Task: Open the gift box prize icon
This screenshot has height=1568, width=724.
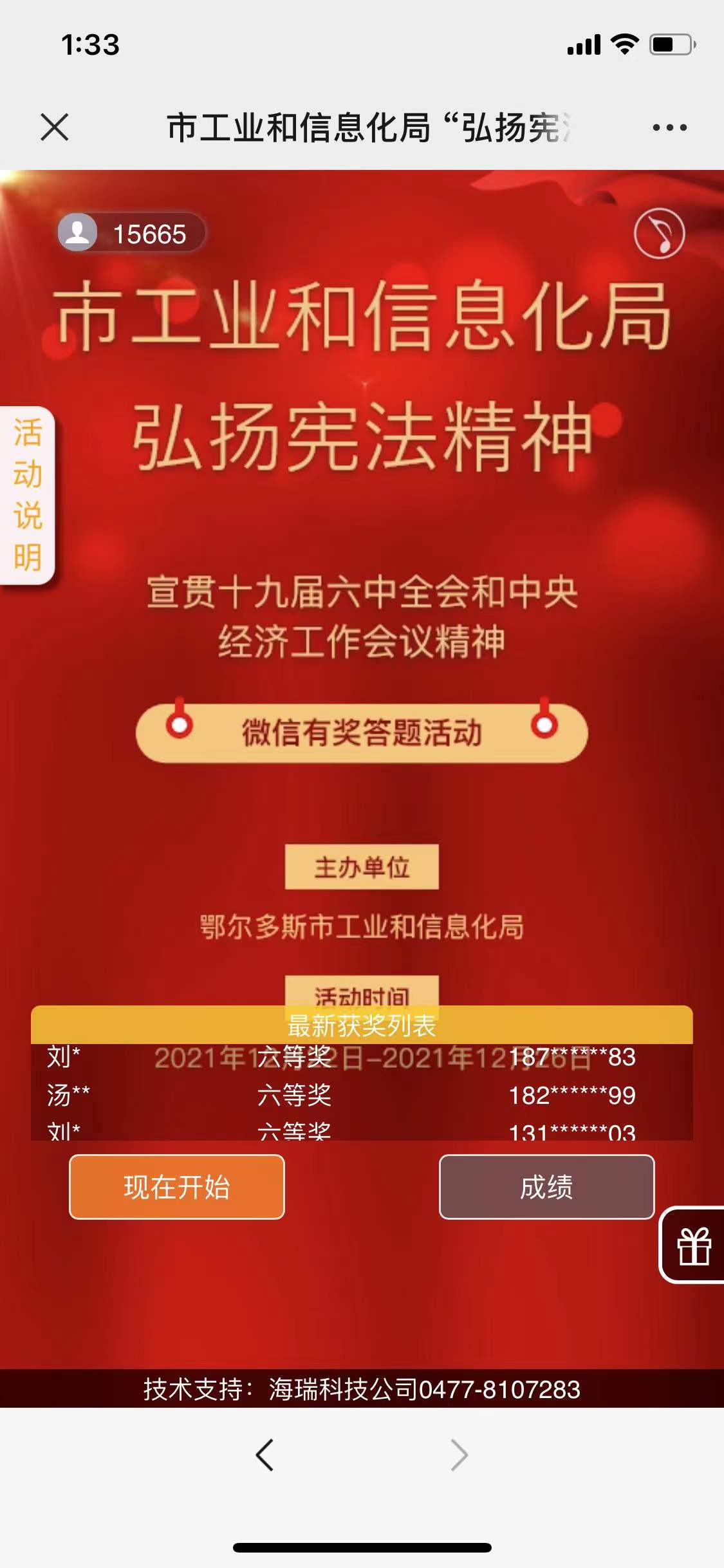Action: [694, 1245]
